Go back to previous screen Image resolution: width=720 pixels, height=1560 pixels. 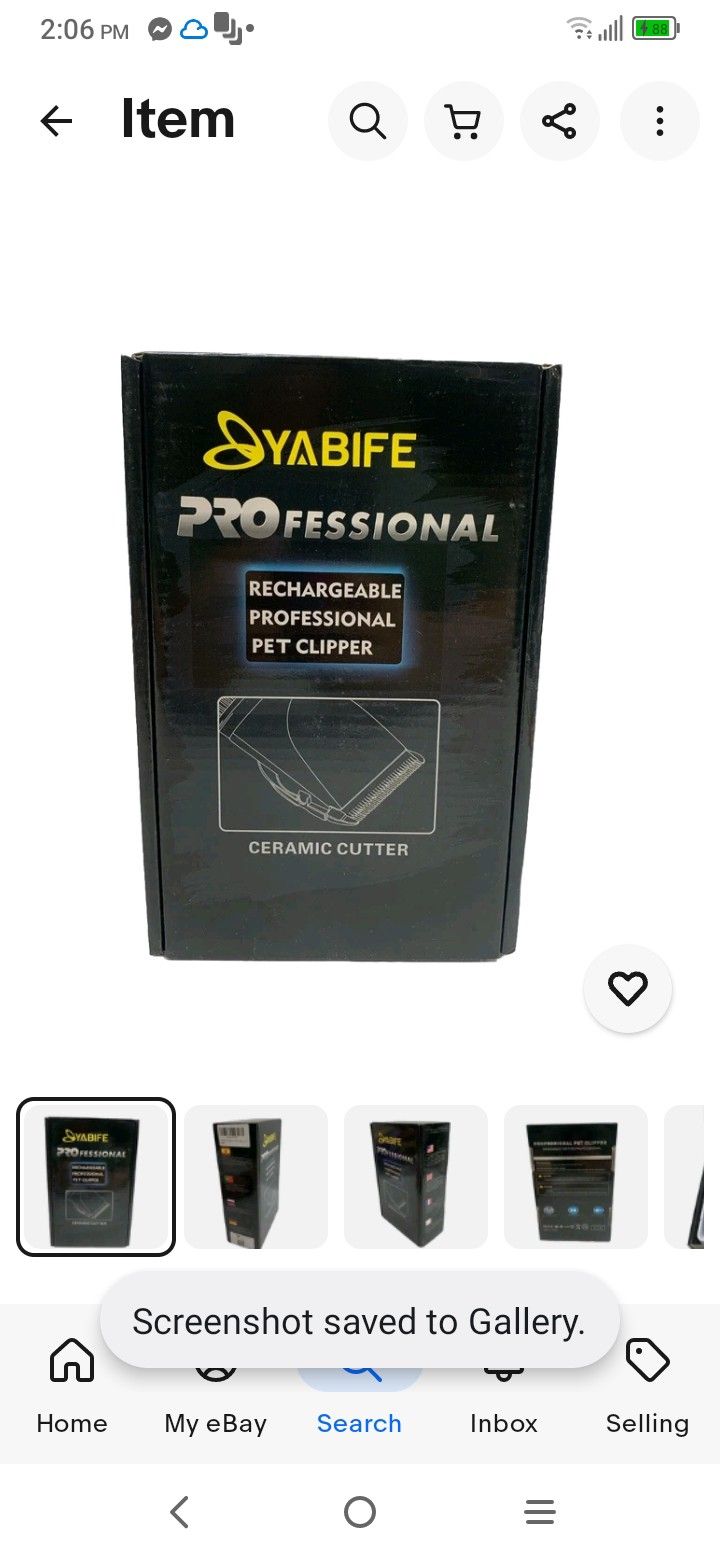(57, 121)
